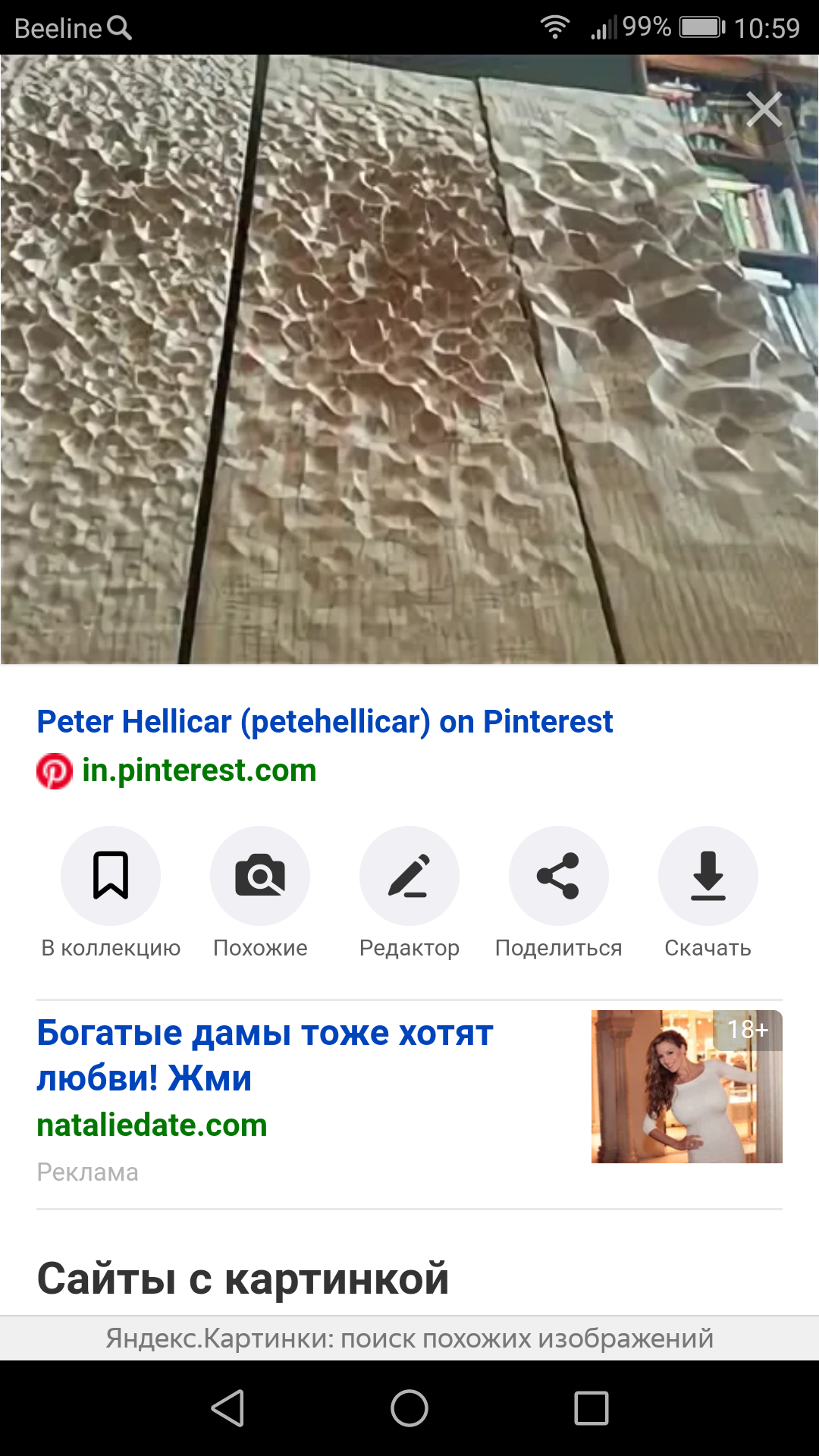The width and height of the screenshot is (819, 1456).
Task: Save the image with В коллекцию
Action: (x=111, y=876)
